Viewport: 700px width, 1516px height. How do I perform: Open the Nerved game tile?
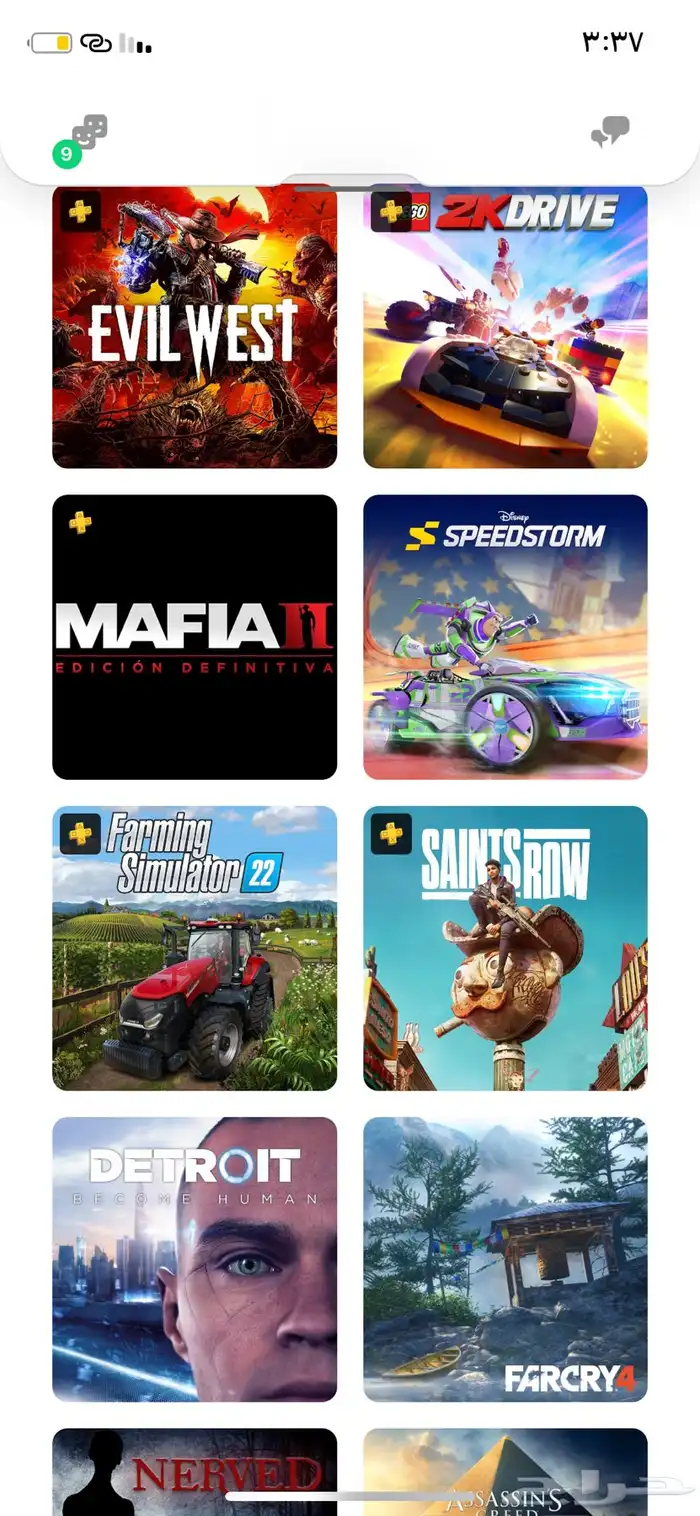[x=194, y=1470]
